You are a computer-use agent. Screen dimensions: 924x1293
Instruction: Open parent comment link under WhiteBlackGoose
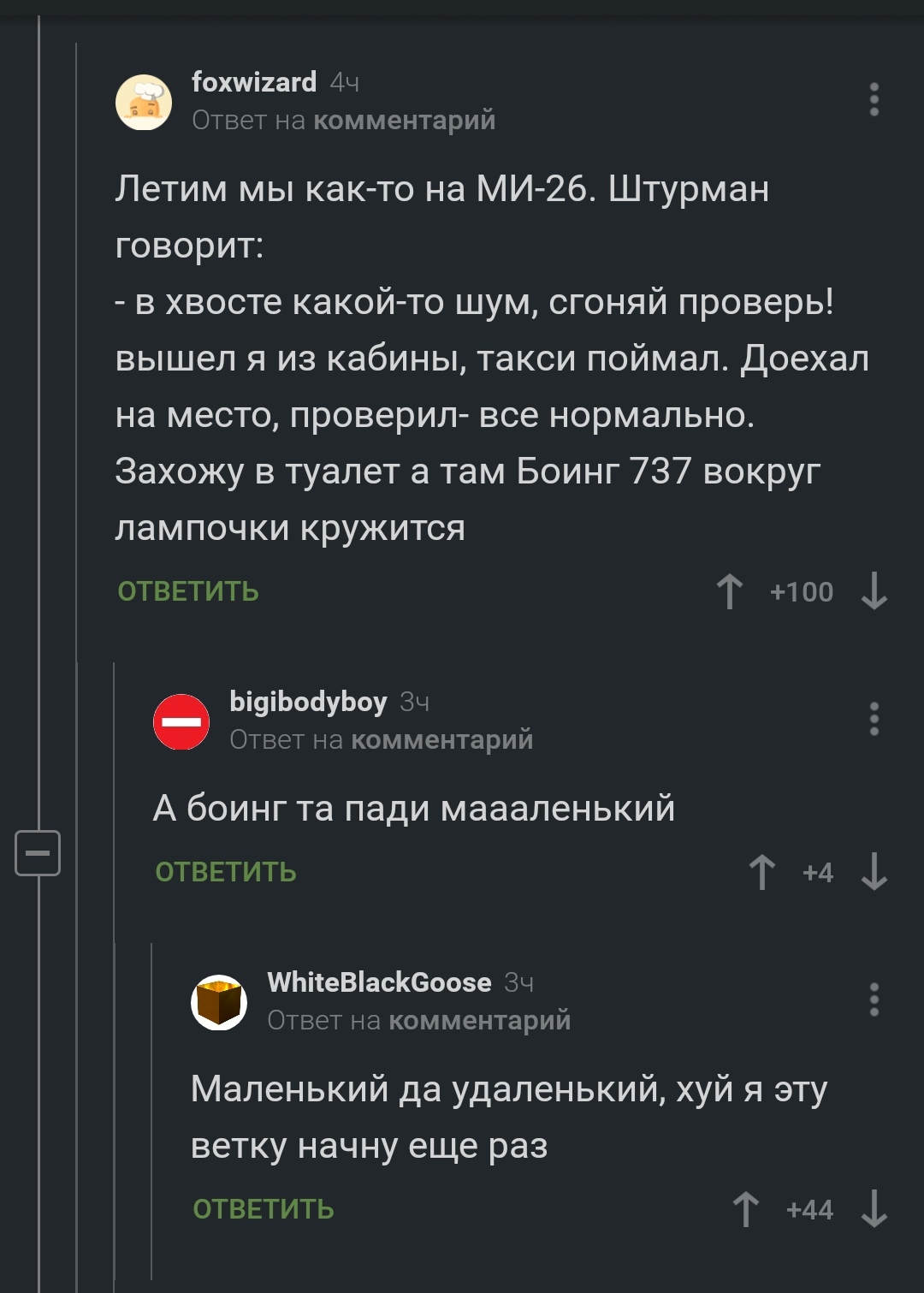(479, 1021)
